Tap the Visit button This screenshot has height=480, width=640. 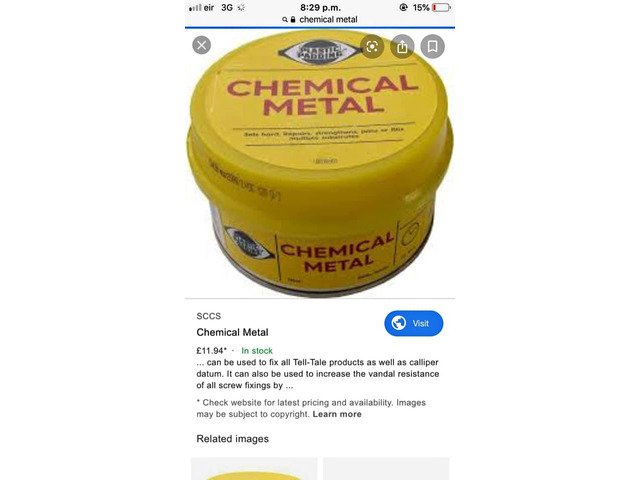413,323
